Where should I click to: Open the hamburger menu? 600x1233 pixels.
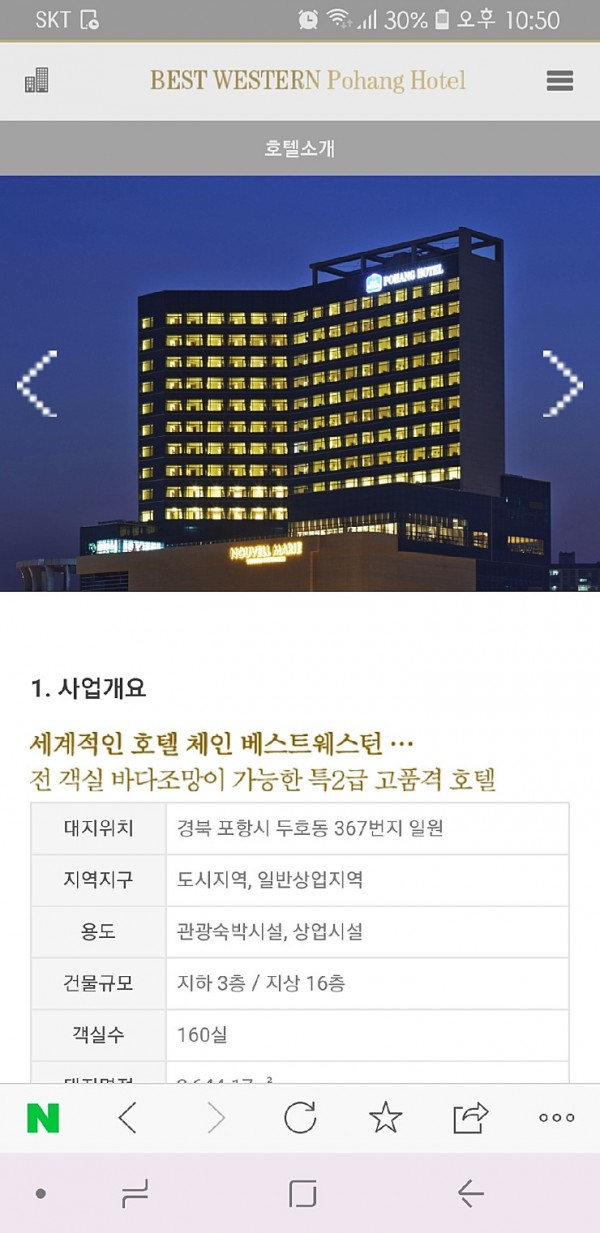pos(559,81)
